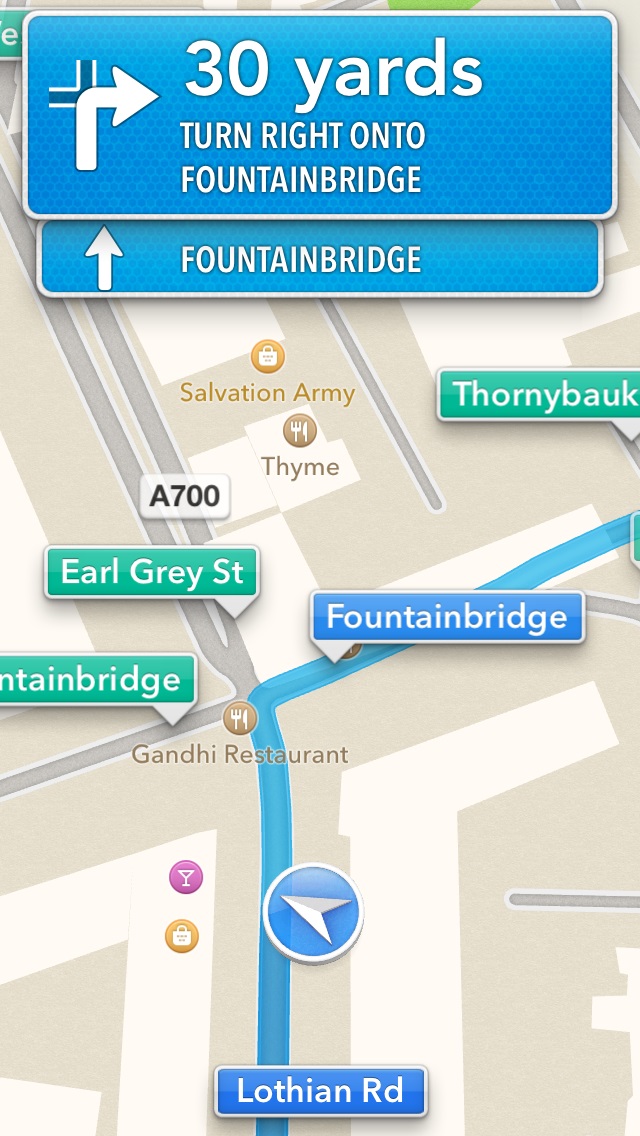
Task: Tap the turn right onto Fountainbridge banner
Action: pos(320,115)
